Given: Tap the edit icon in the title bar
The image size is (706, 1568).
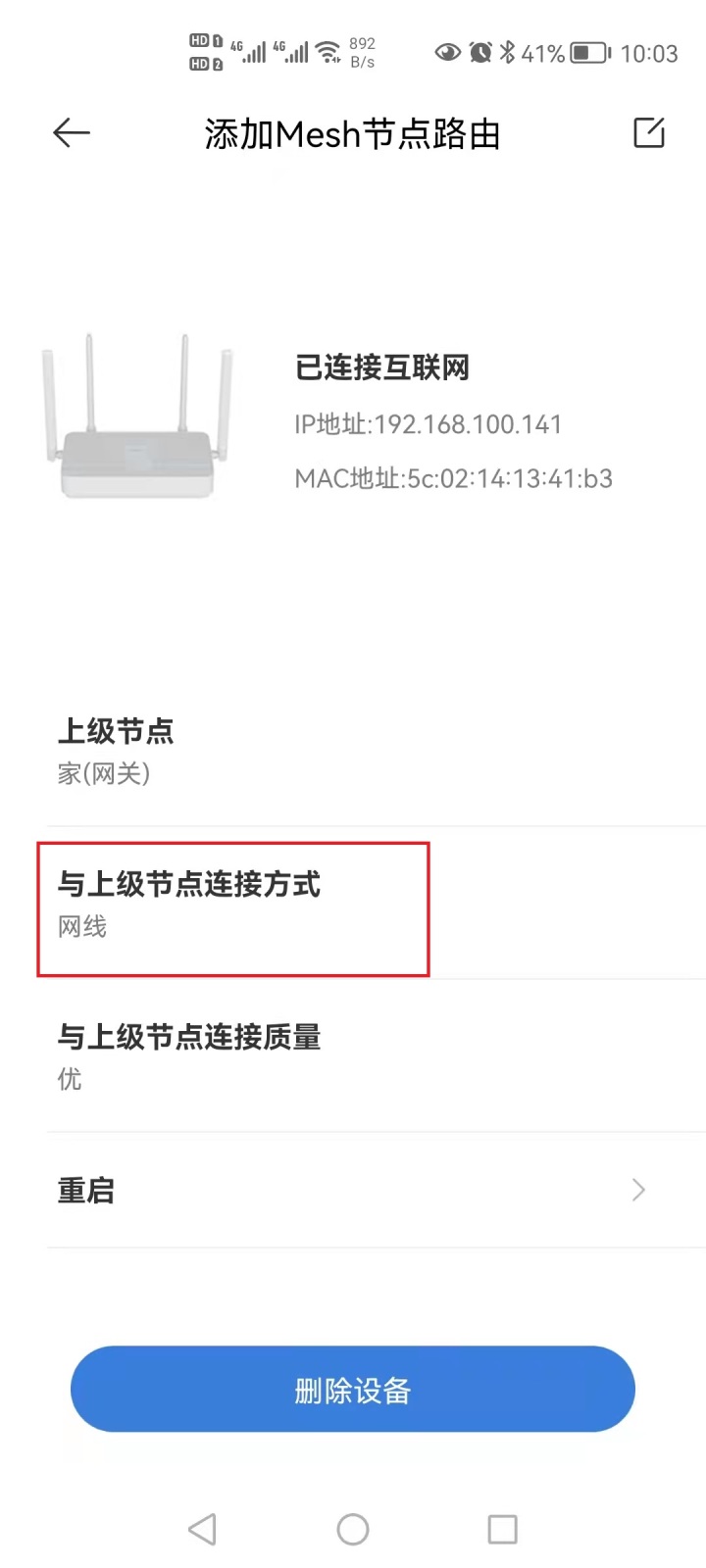Looking at the screenshot, I should coord(649,132).
